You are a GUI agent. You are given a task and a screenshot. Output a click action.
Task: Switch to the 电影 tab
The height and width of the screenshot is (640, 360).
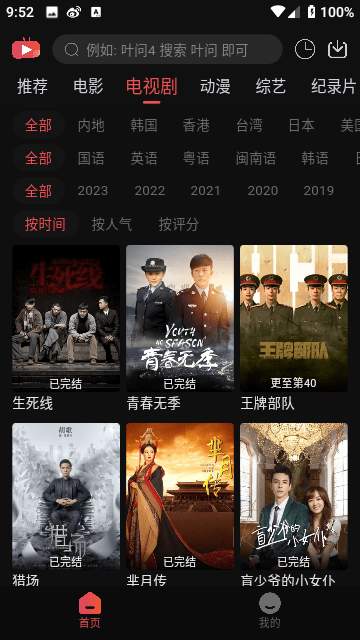tap(88, 86)
